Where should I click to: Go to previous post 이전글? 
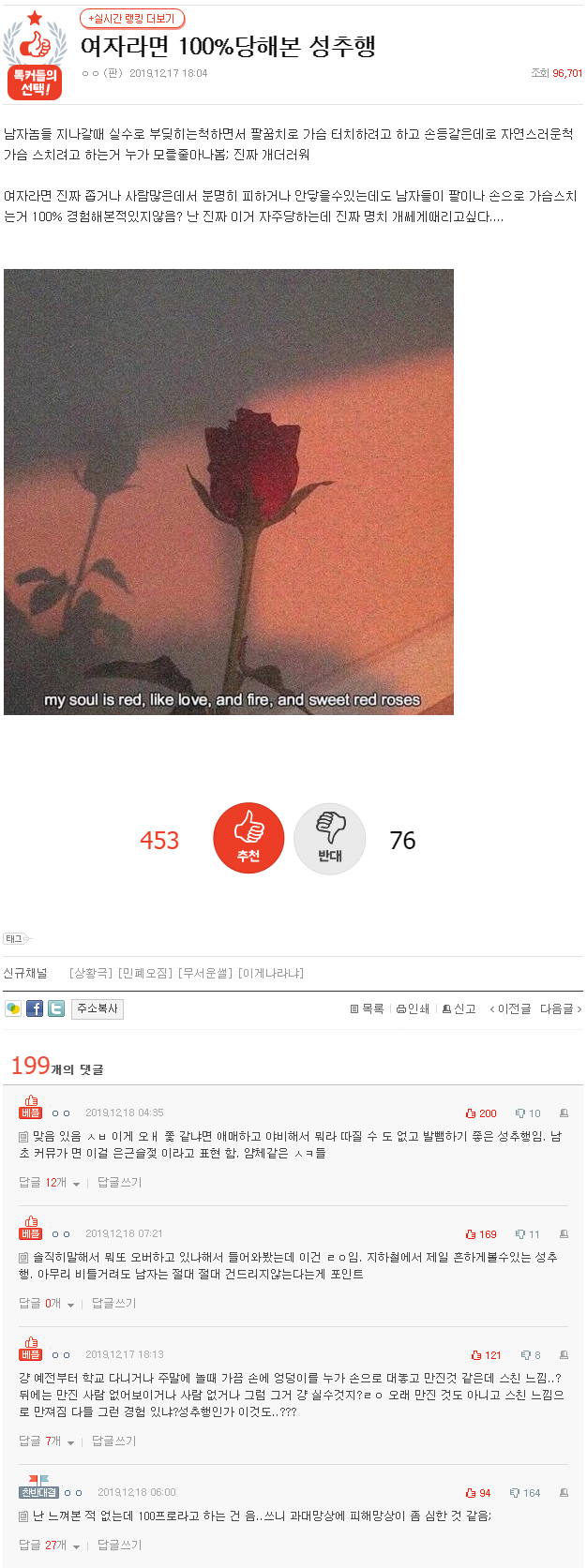[x=510, y=1008]
